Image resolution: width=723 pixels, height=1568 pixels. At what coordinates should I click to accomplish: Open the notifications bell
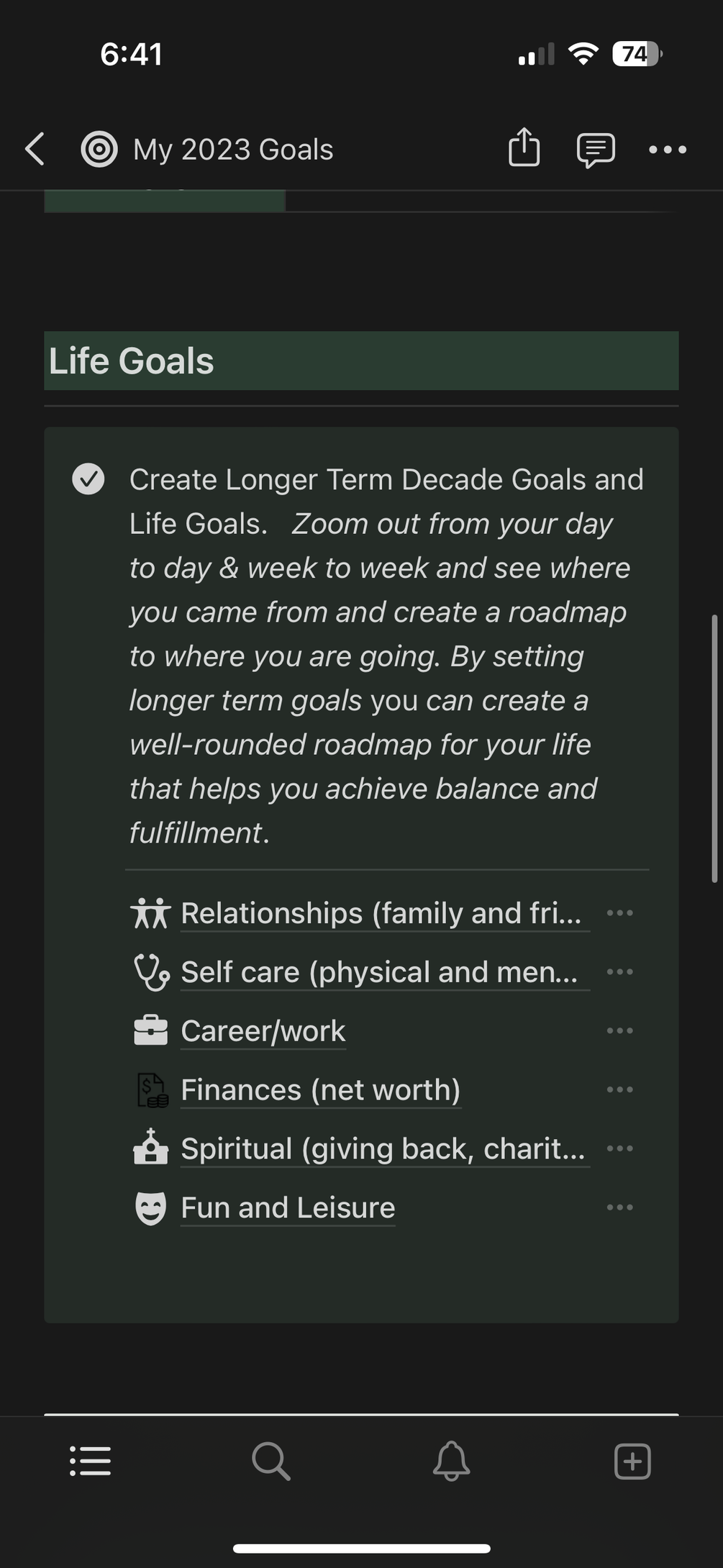[451, 1461]
